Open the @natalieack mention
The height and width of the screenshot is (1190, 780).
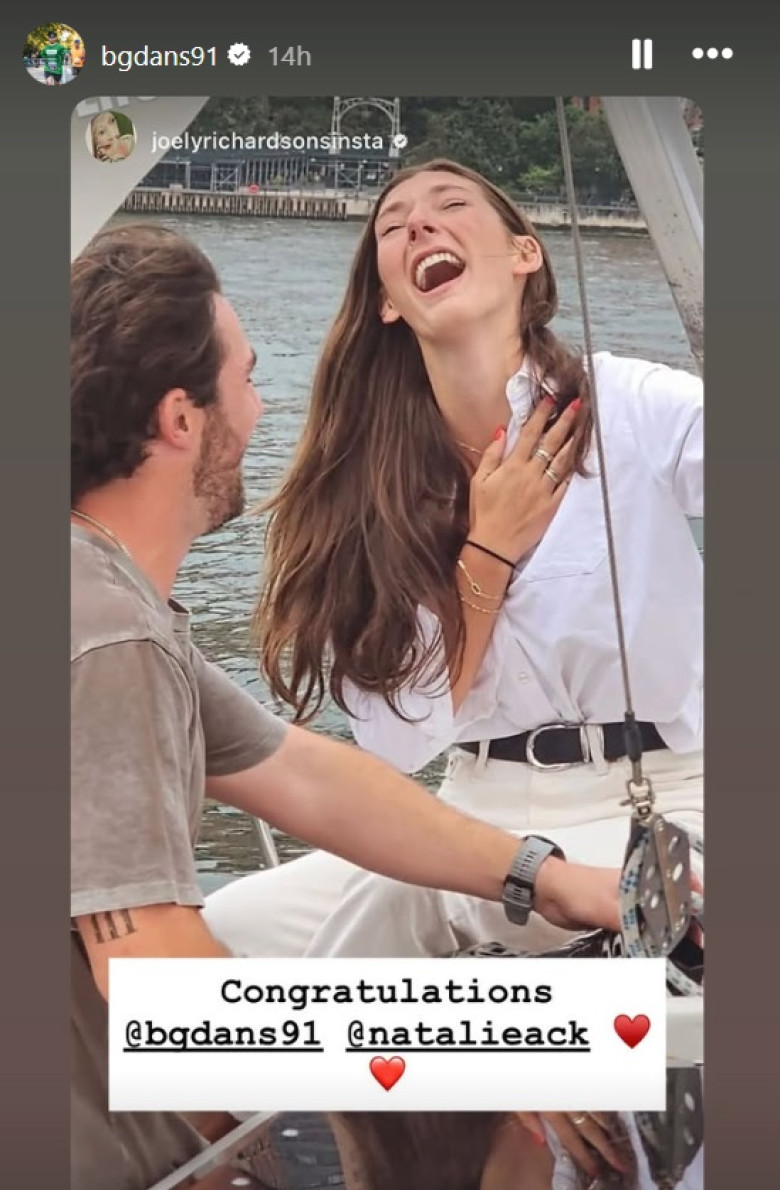click(467, 1035)
